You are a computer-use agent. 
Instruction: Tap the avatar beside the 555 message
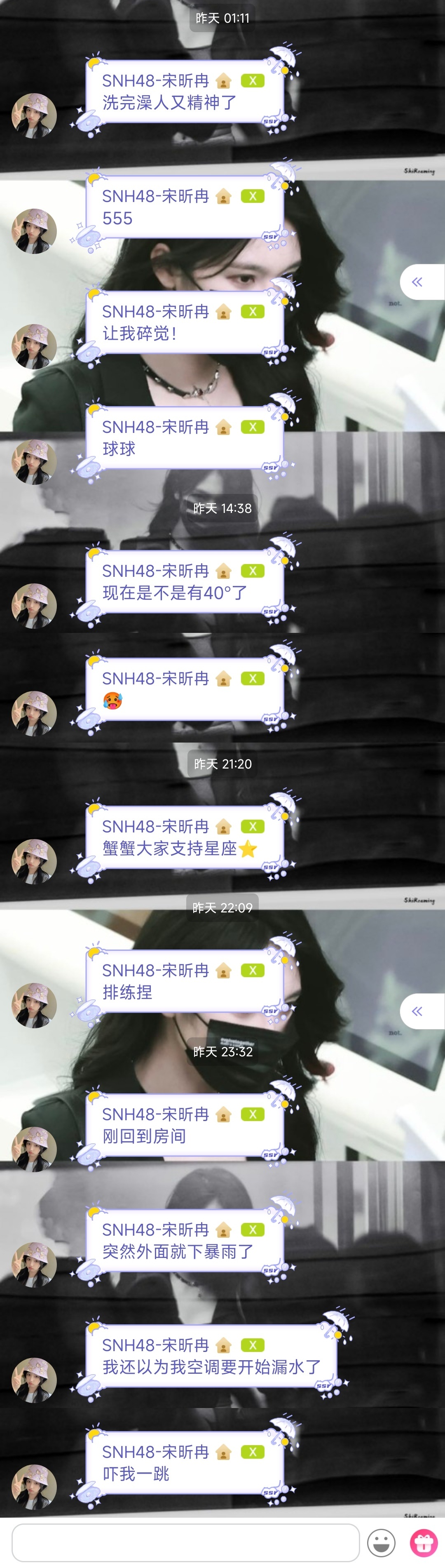click(34, 231)
